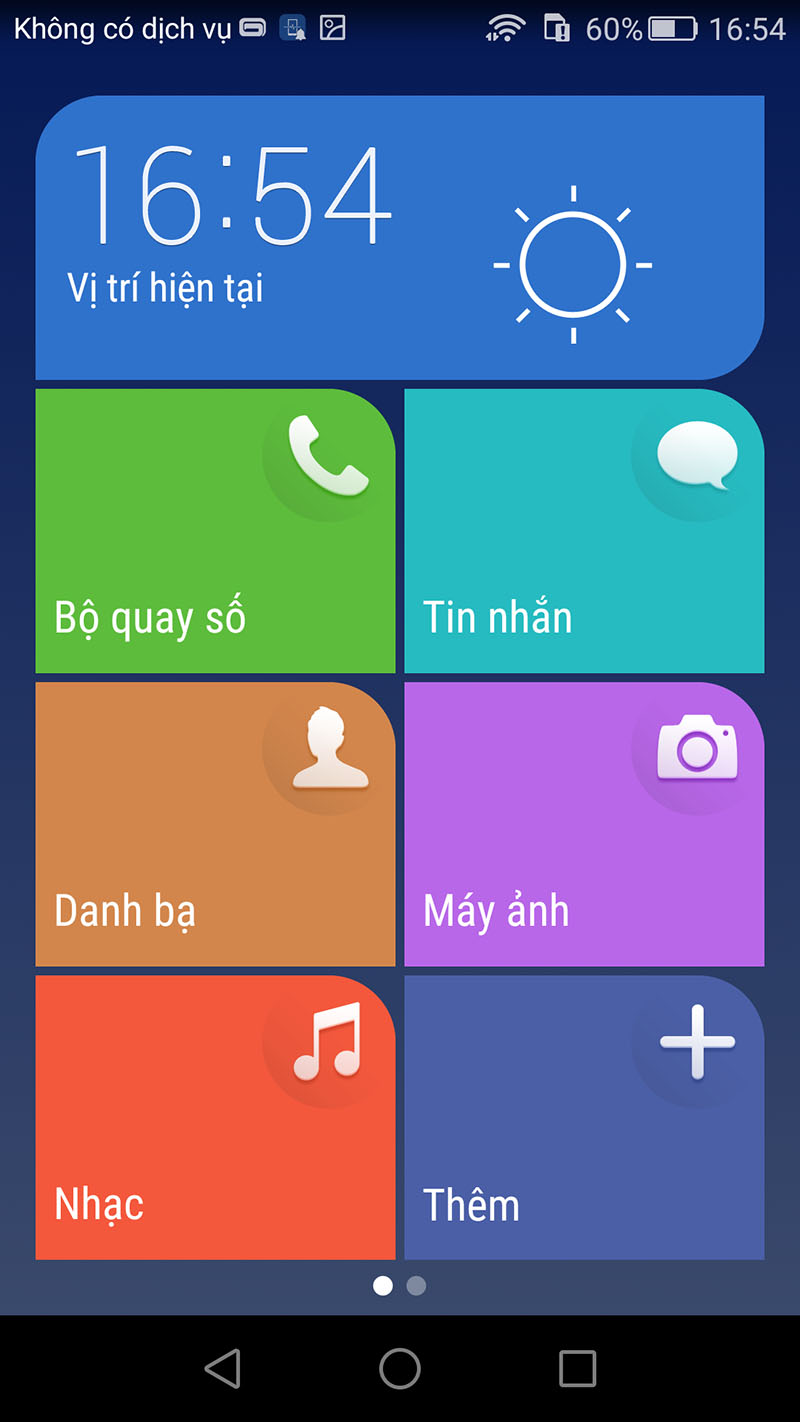Open the phone icon on Bộ quay số tile
The image size is (800, 1422).
[322, 458]
